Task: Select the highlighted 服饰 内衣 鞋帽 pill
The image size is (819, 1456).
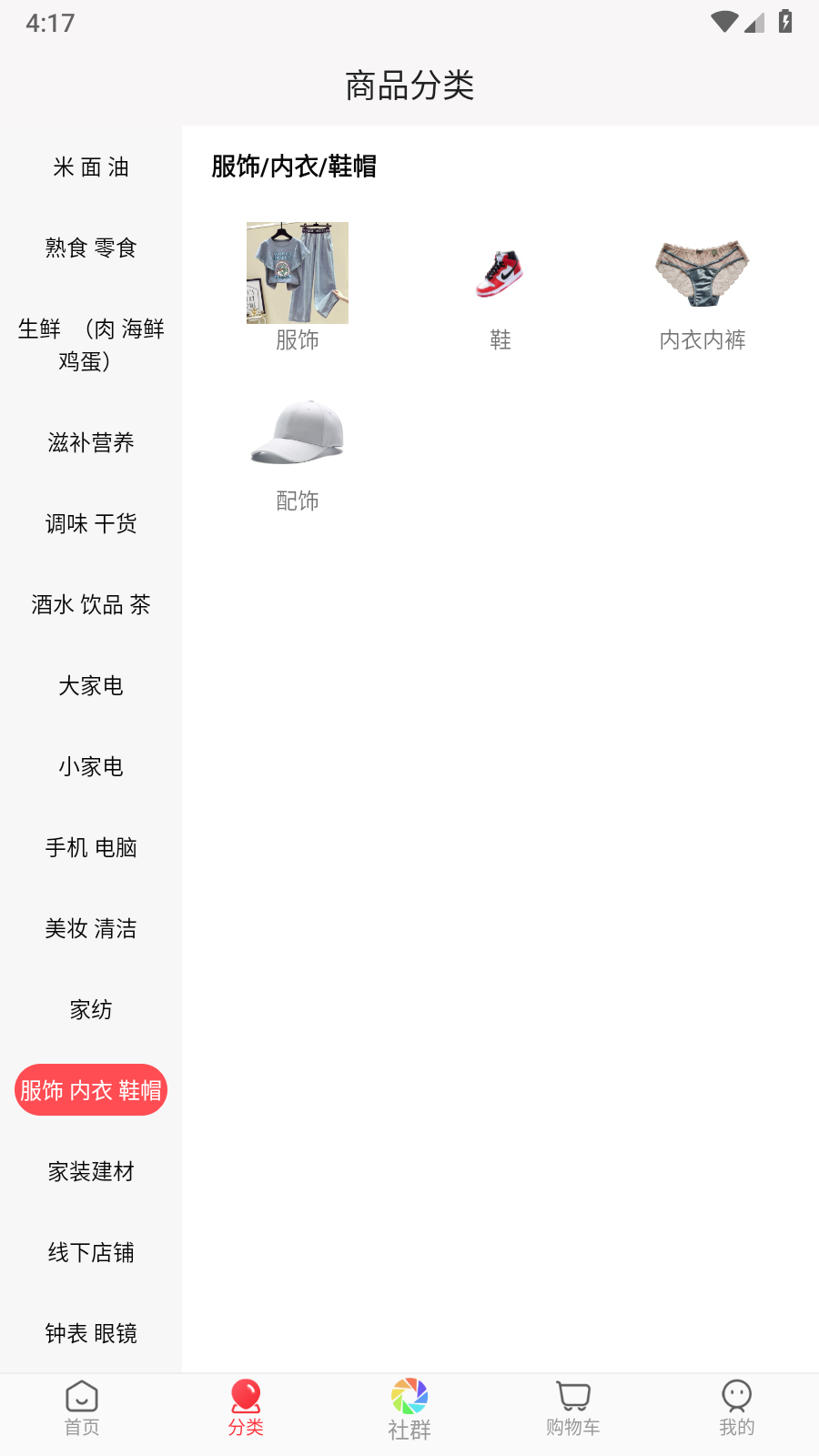Action: click(90, 1089)
